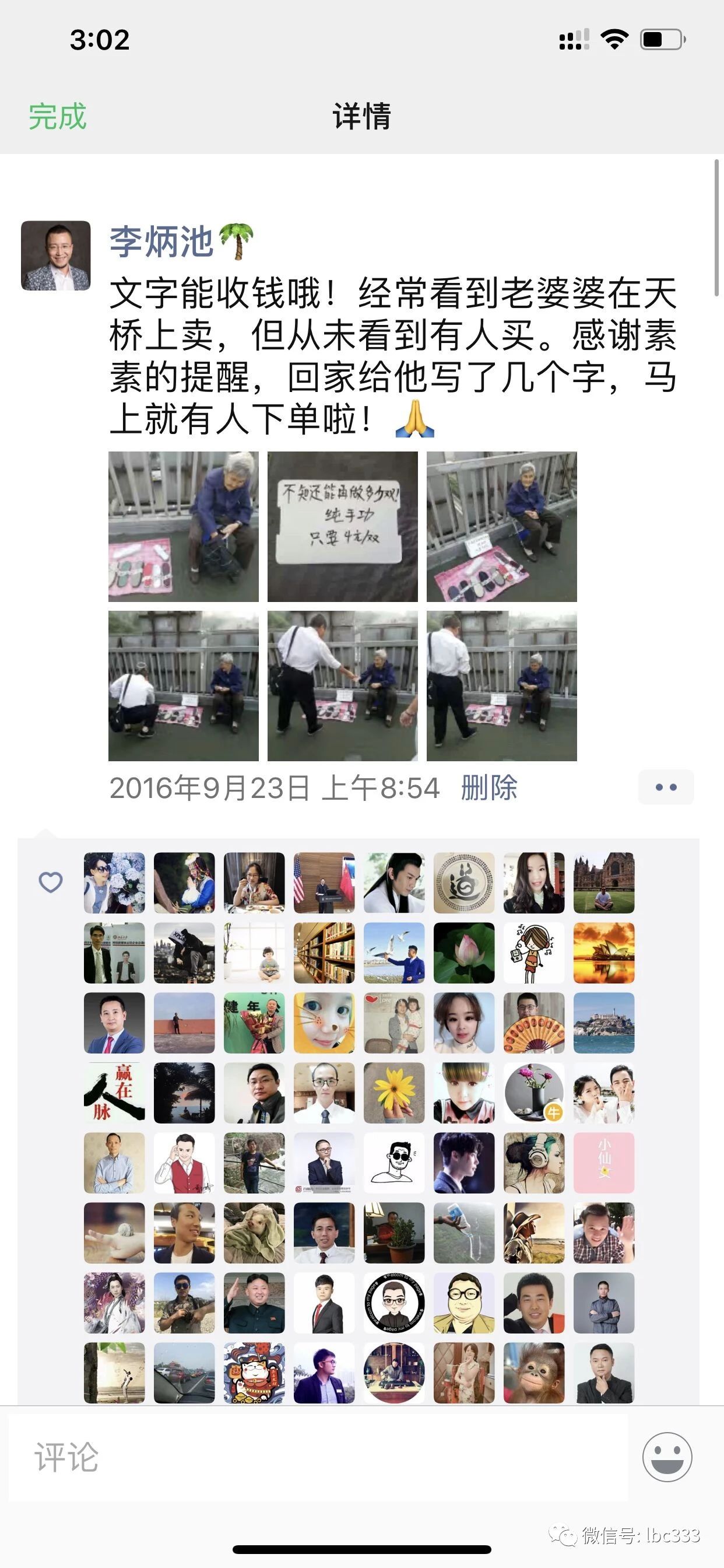Screen dimensions: 724x1568
Task: Open the two-dot like/comment menu
Action: (x=666, y=787)
